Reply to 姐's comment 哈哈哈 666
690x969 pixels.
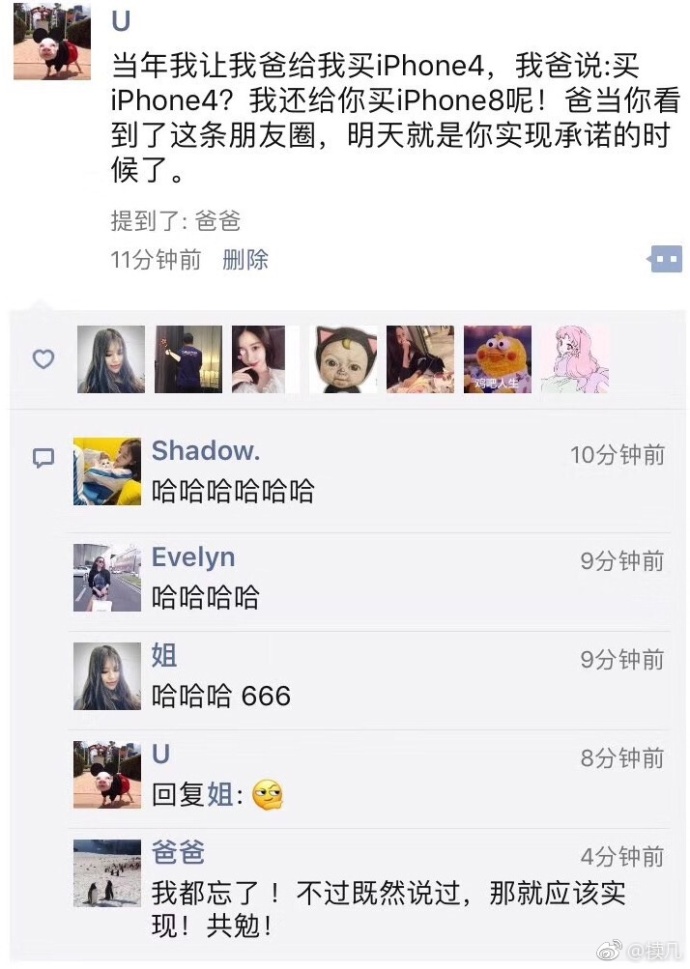click(221, 696)
